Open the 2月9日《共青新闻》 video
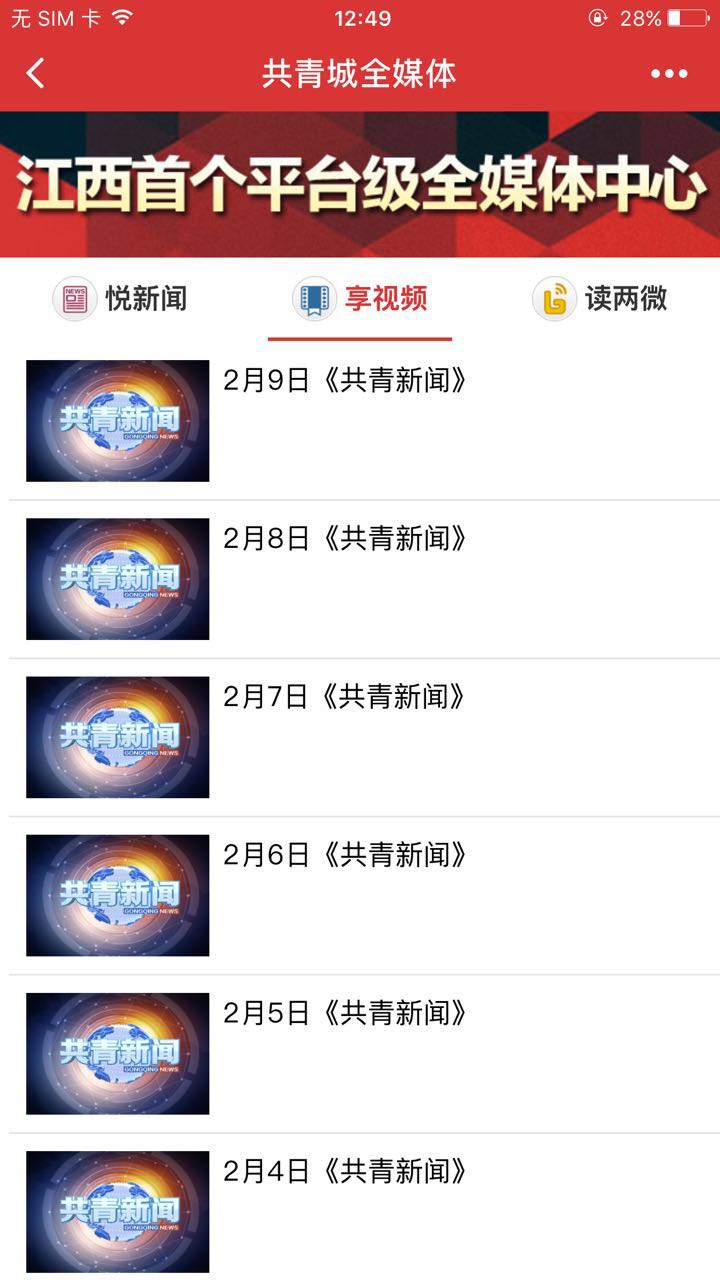This screenshot has height=1280, width=720. click(x=345, y=381)
